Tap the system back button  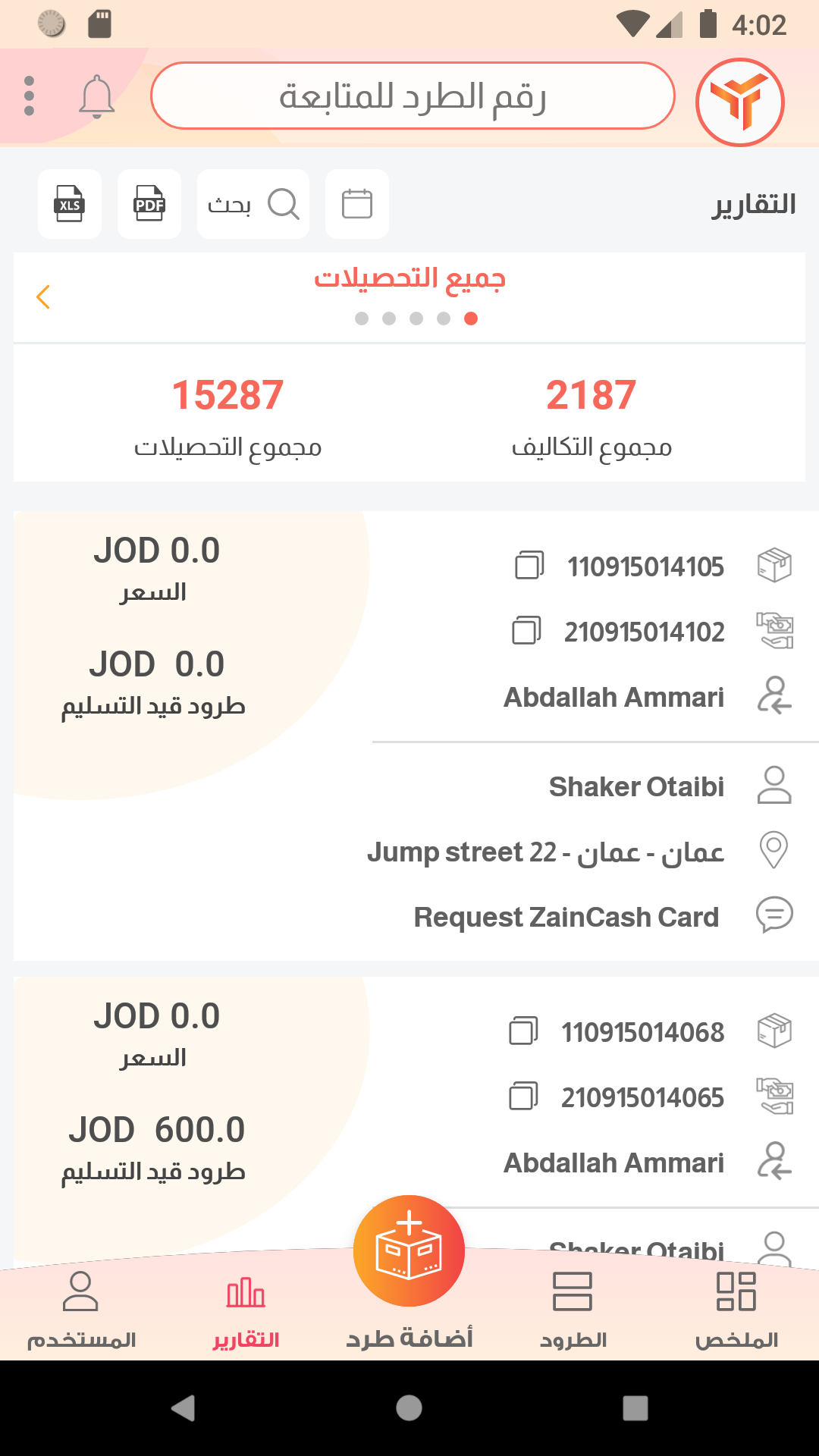click(x=183, y=1408)
